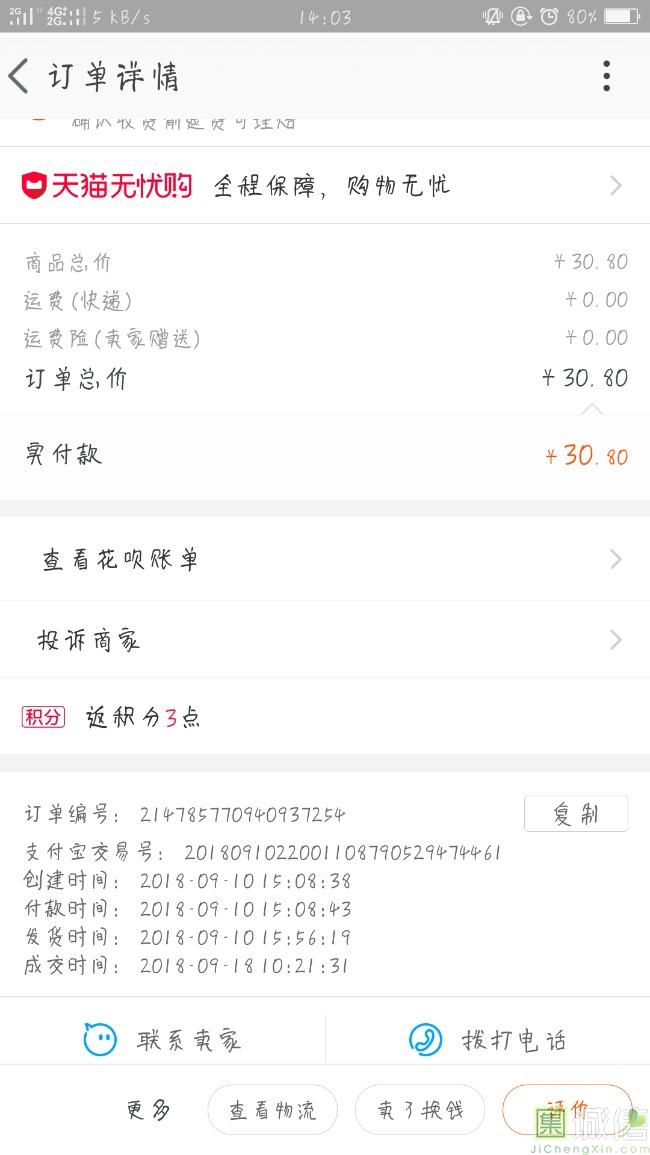Viewport: 650px width, 1155px height.
Task: Select 投诉商家 to file a complaint
Action: click(324, 640)
